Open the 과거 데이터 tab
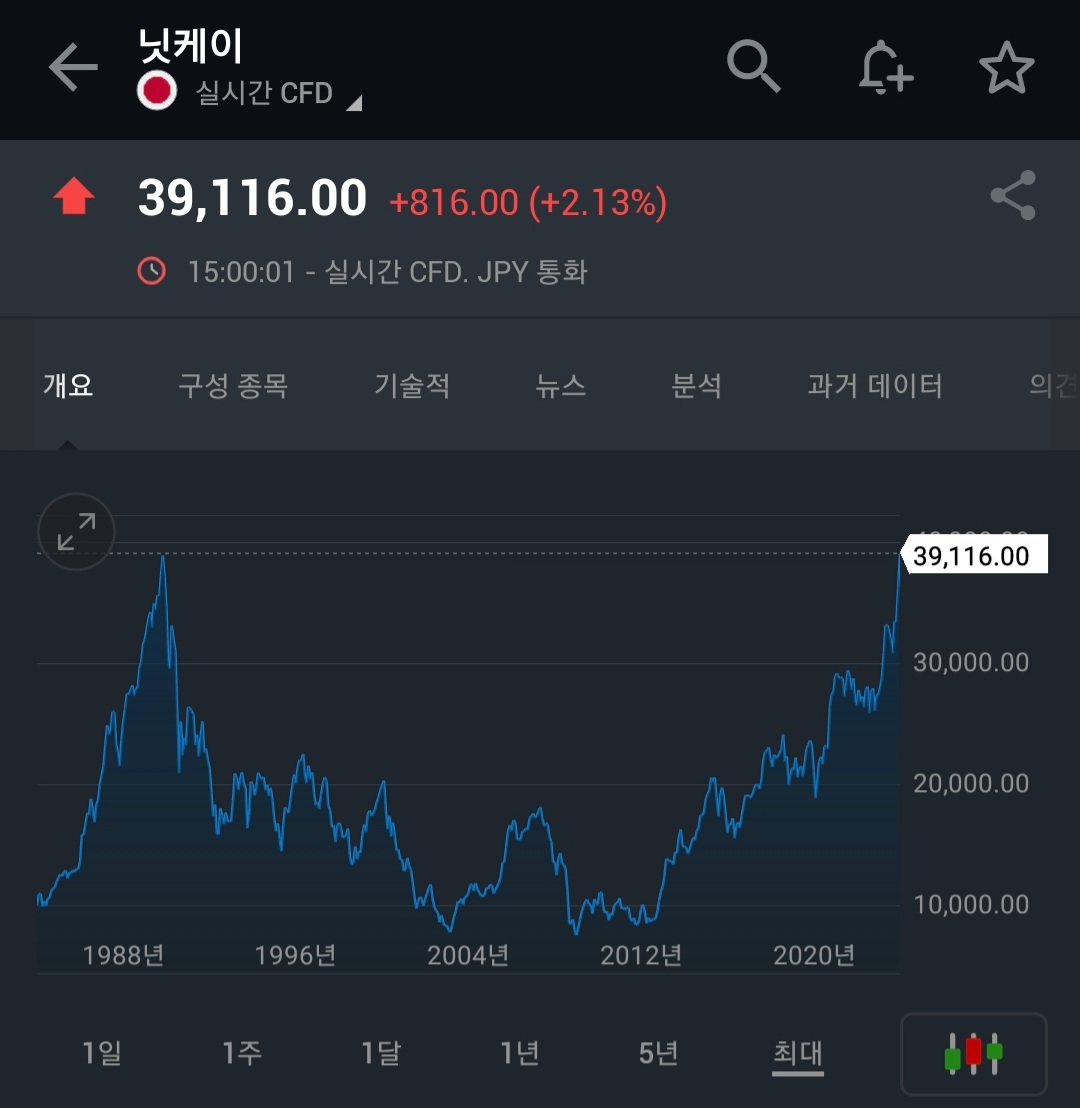Image resolution: width=1080 pixels, height=1108 pixels. (875, 386)
